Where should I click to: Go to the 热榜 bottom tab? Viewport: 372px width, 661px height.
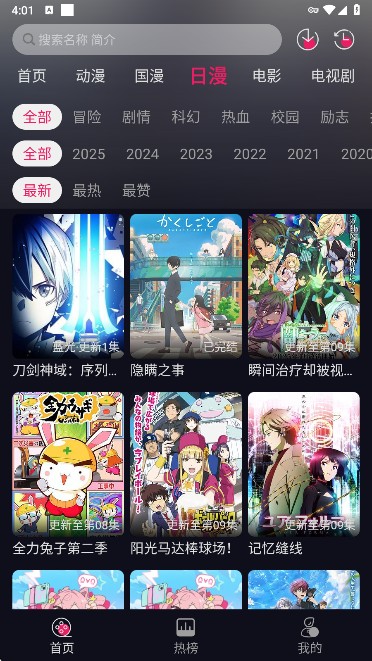[186, 636]
